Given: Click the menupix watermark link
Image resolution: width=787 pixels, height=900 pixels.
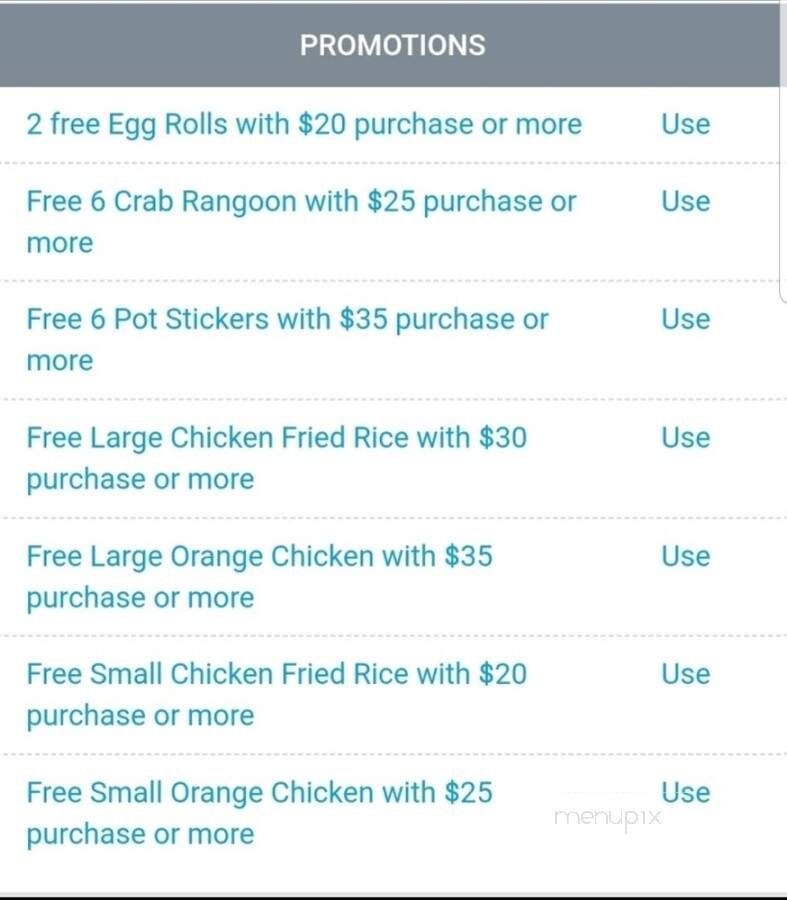Looking at the screenshot, I should point(608,817).
